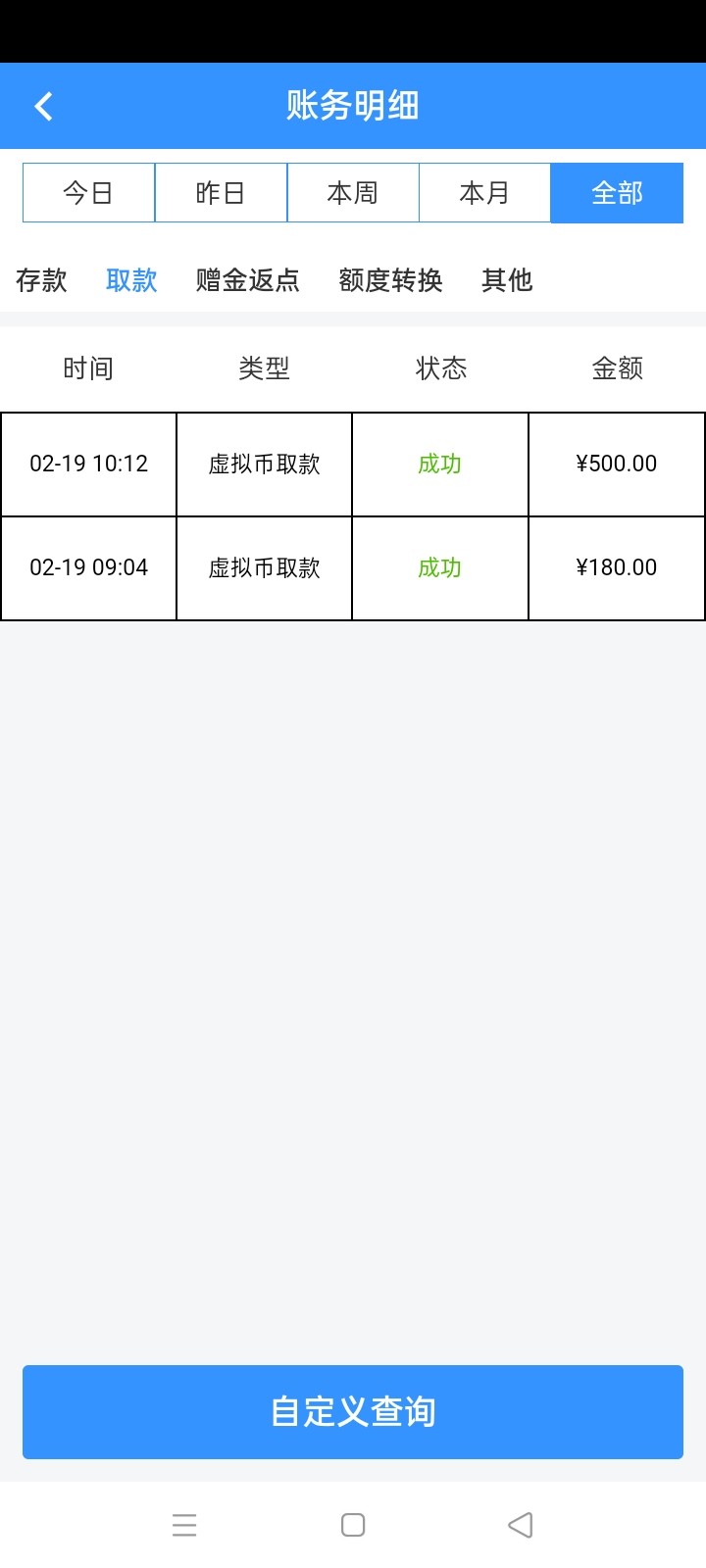The height and width of the screenshot is (1568, 706).
Task: Filter records by 本月
Action: click(484, 193)
